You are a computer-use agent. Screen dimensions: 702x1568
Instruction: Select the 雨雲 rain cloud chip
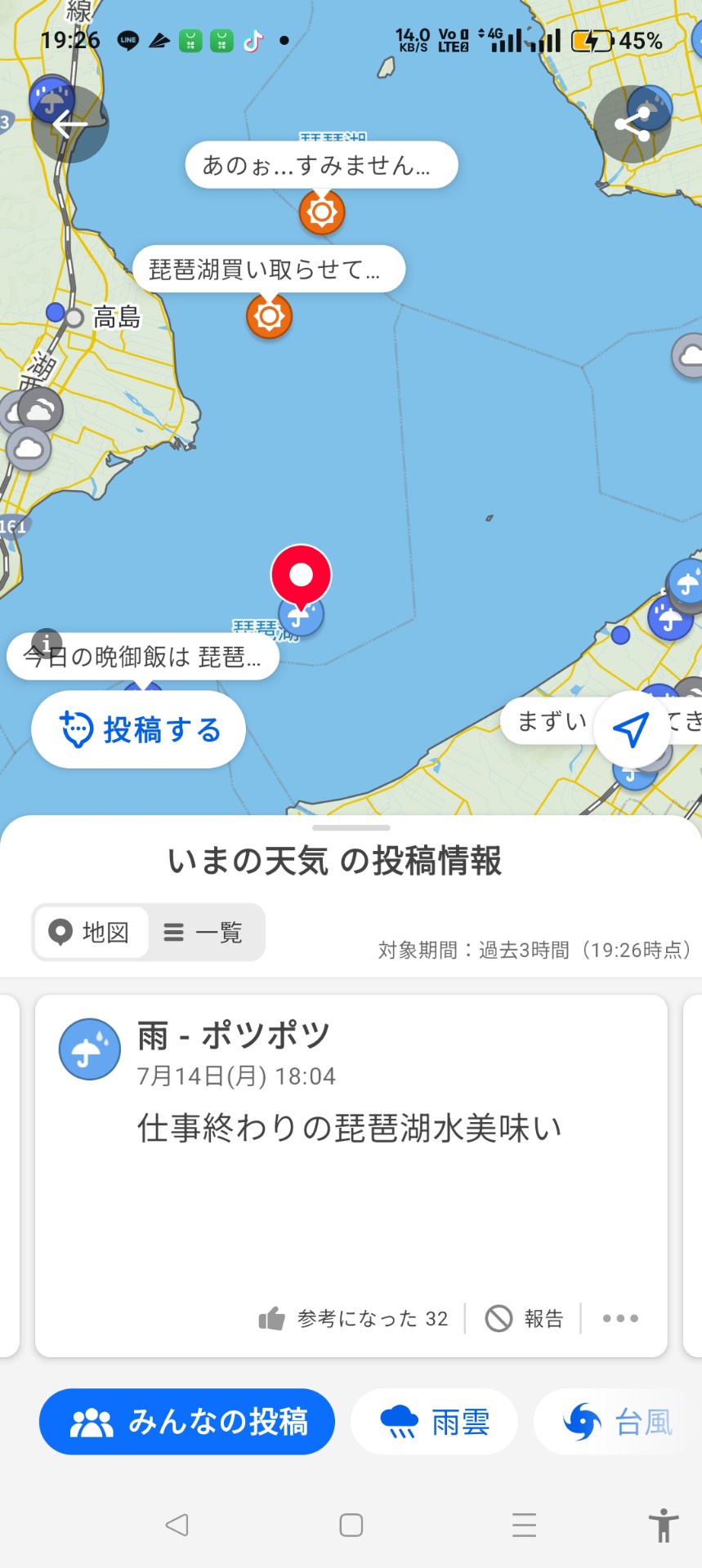(434, 1422)
